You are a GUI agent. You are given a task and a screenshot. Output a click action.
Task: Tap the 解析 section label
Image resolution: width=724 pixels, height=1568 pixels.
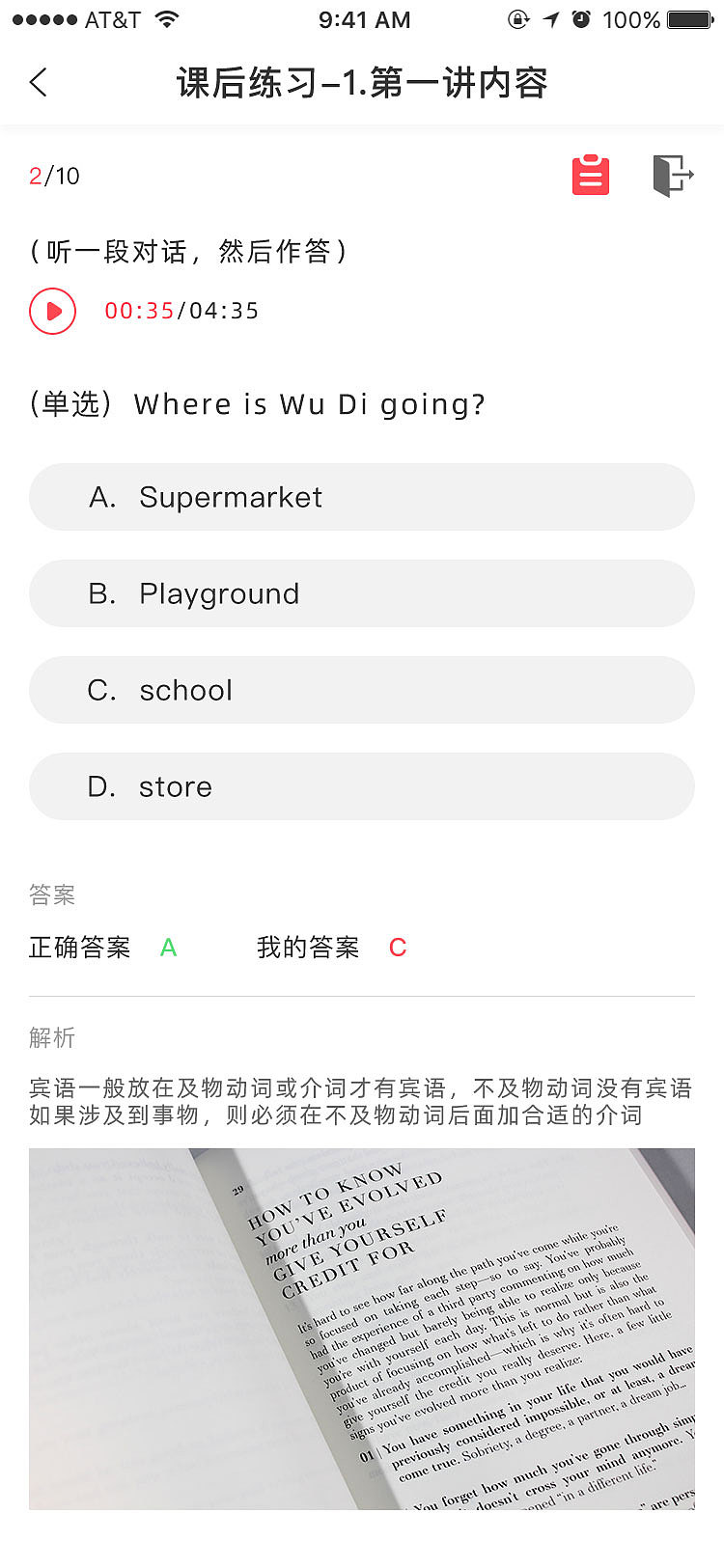[x=53, y=1038]
